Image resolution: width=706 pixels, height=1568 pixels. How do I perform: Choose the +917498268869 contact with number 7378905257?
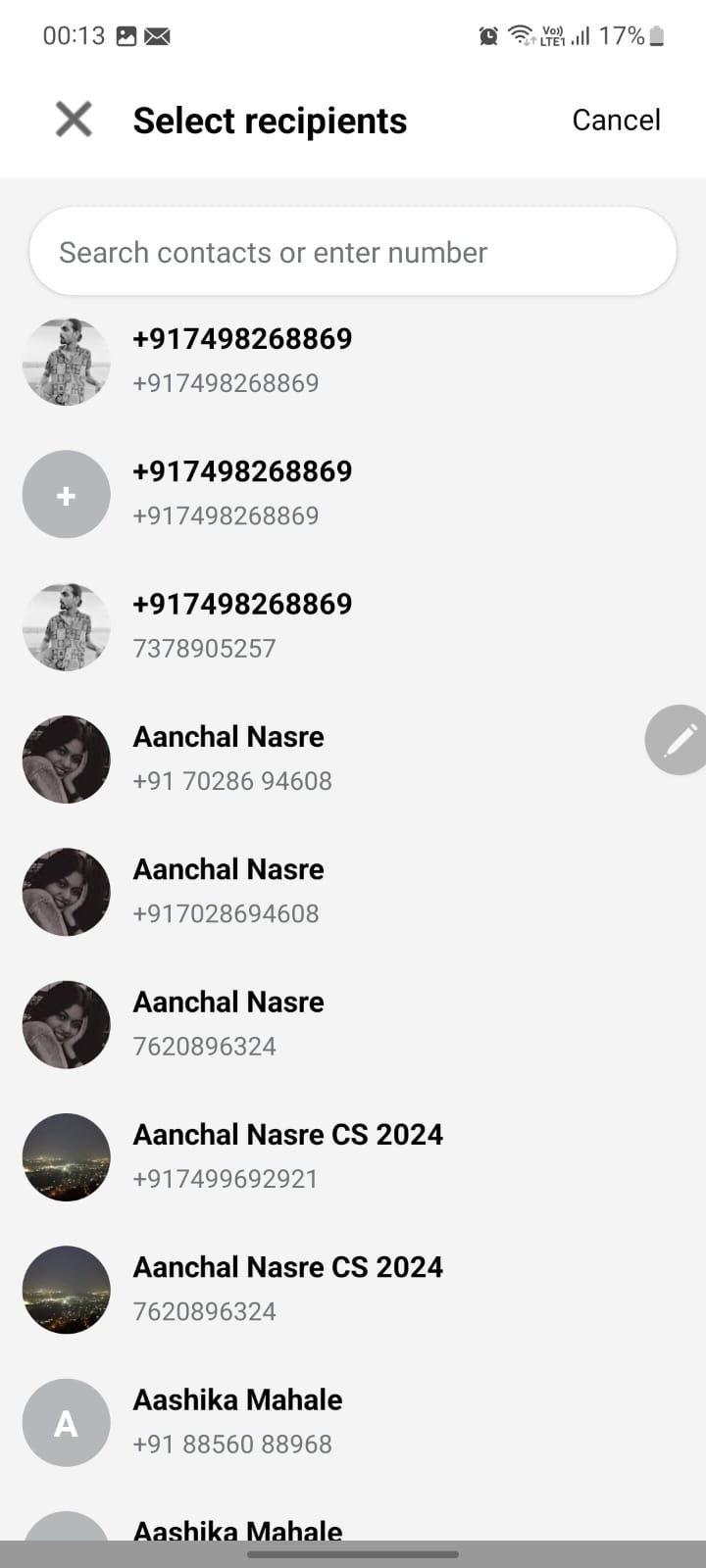point(241,625)
